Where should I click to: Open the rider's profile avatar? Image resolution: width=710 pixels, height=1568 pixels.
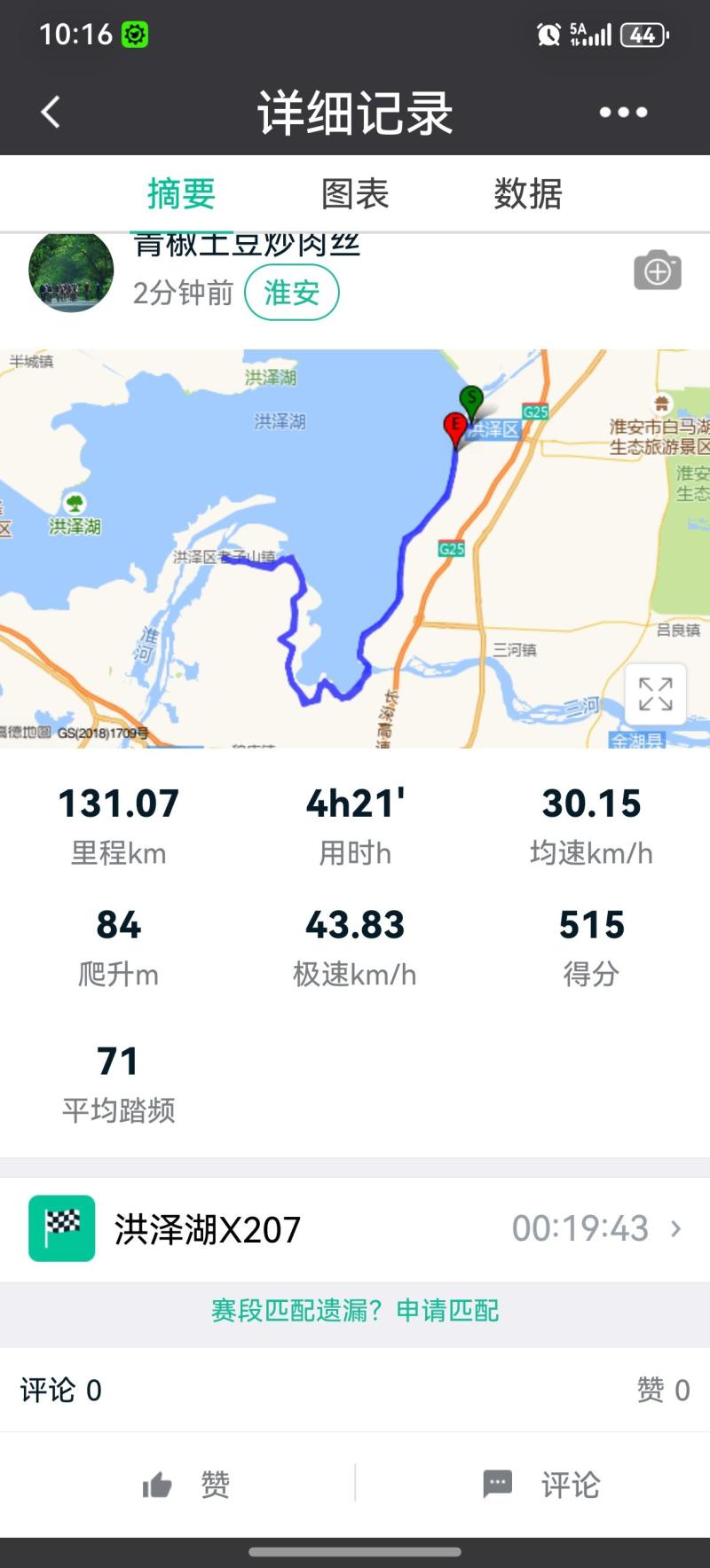pyautogui.click(x=71, y=270)
